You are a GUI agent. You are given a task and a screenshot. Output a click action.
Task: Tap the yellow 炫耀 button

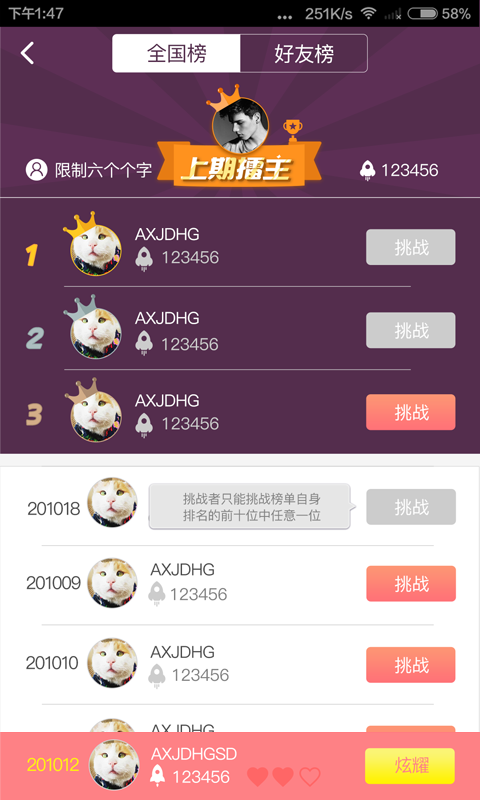point(410,766)
